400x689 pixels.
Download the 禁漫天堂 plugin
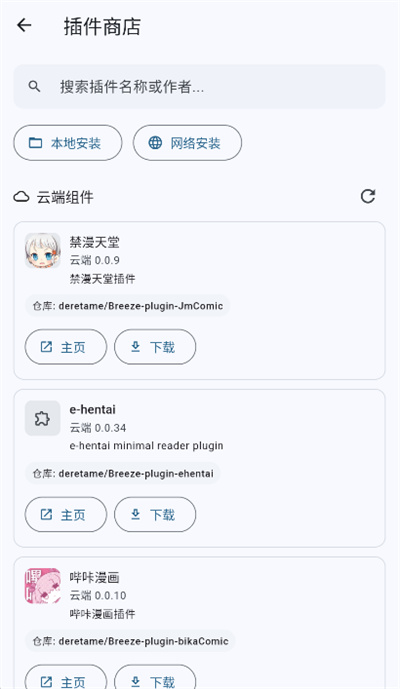click(x=155, y=347)
